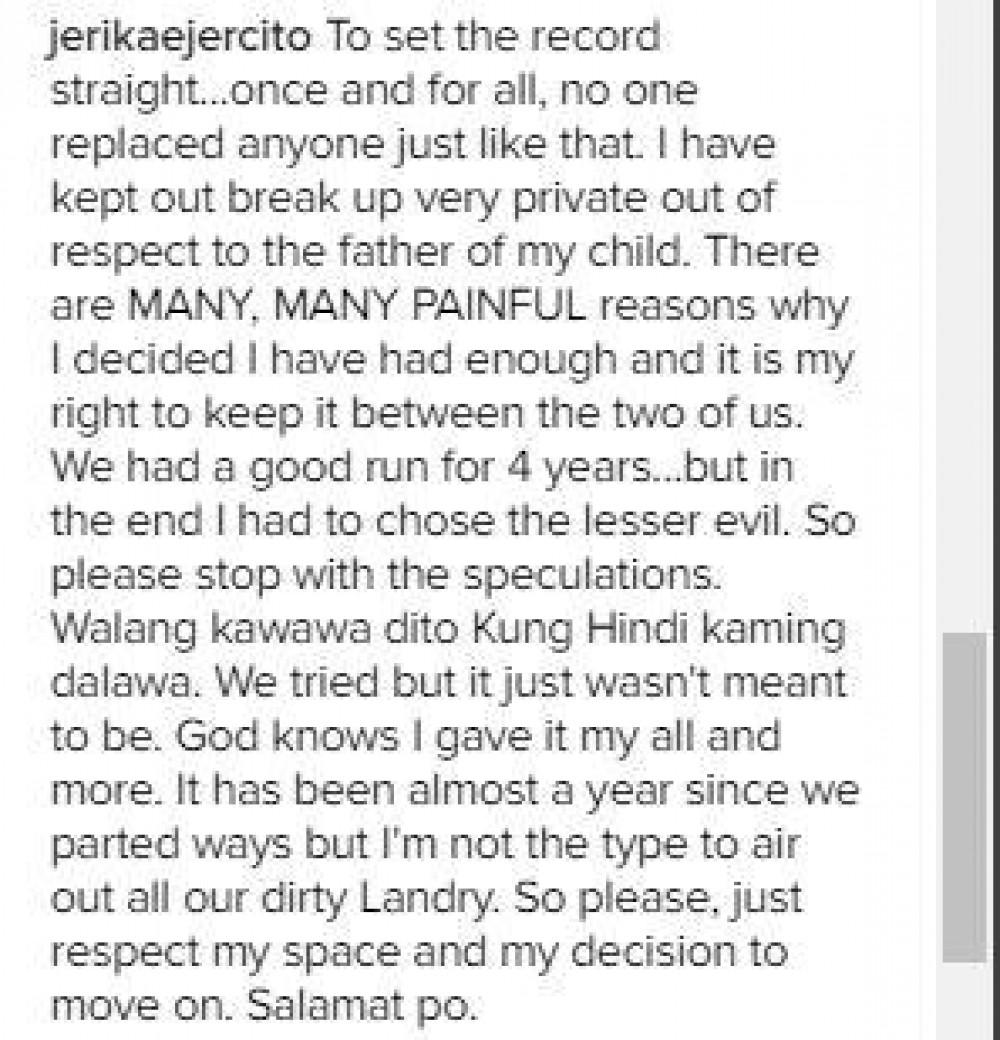Click the scrollbar thumb beside the caption
This screenshot has height=1040, width=1000.
click(x=965, y=797)
